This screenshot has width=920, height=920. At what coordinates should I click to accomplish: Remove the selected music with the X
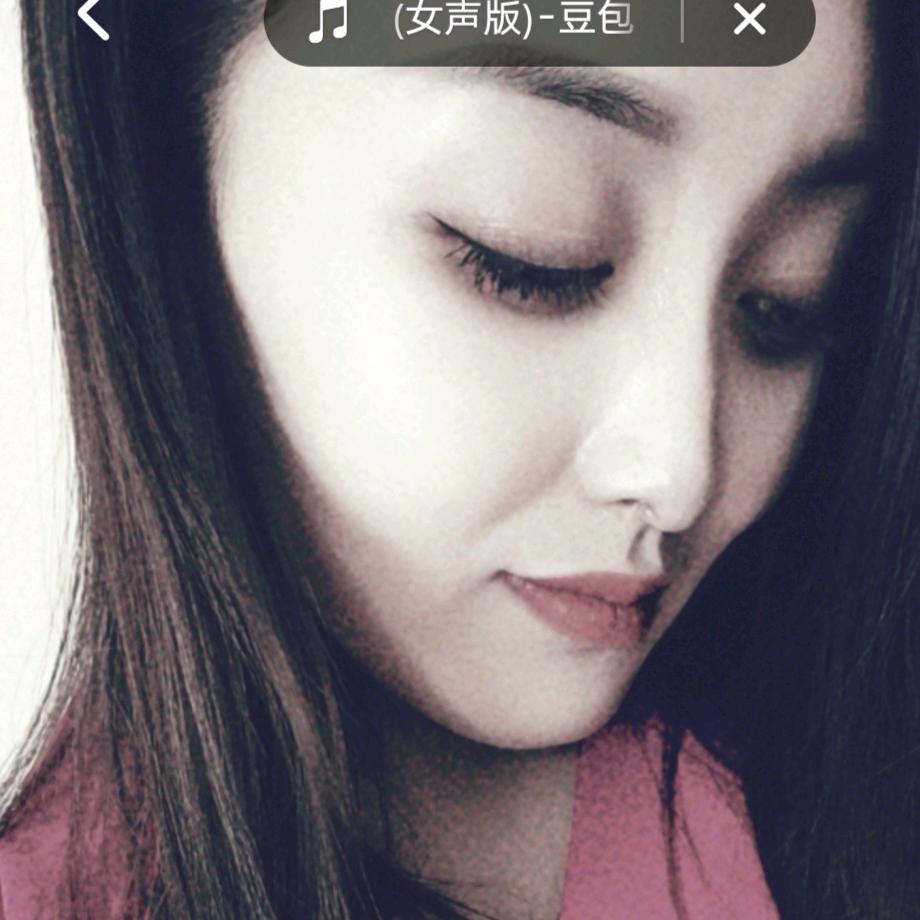749,20
